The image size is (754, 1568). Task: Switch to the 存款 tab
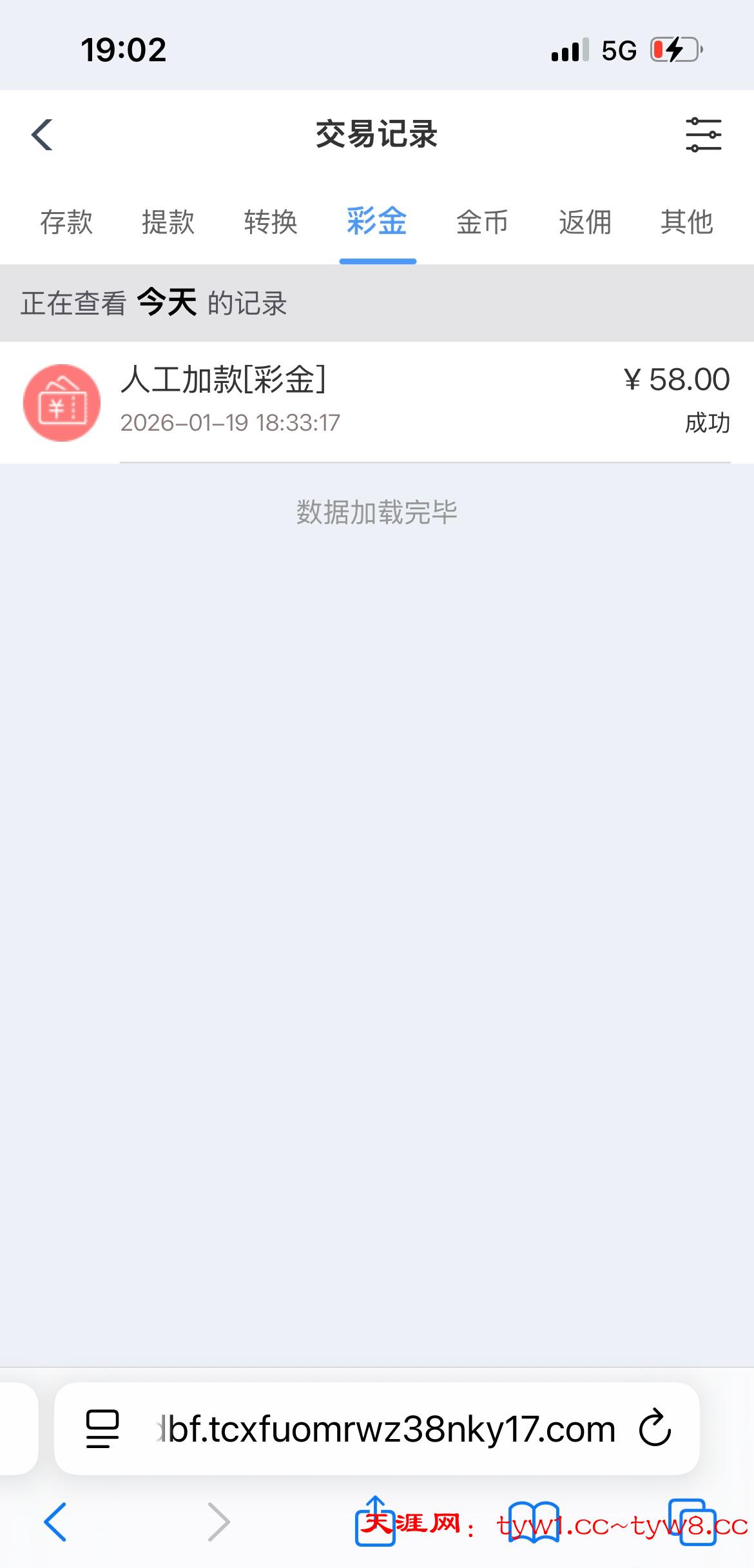[x=66, y=222]
